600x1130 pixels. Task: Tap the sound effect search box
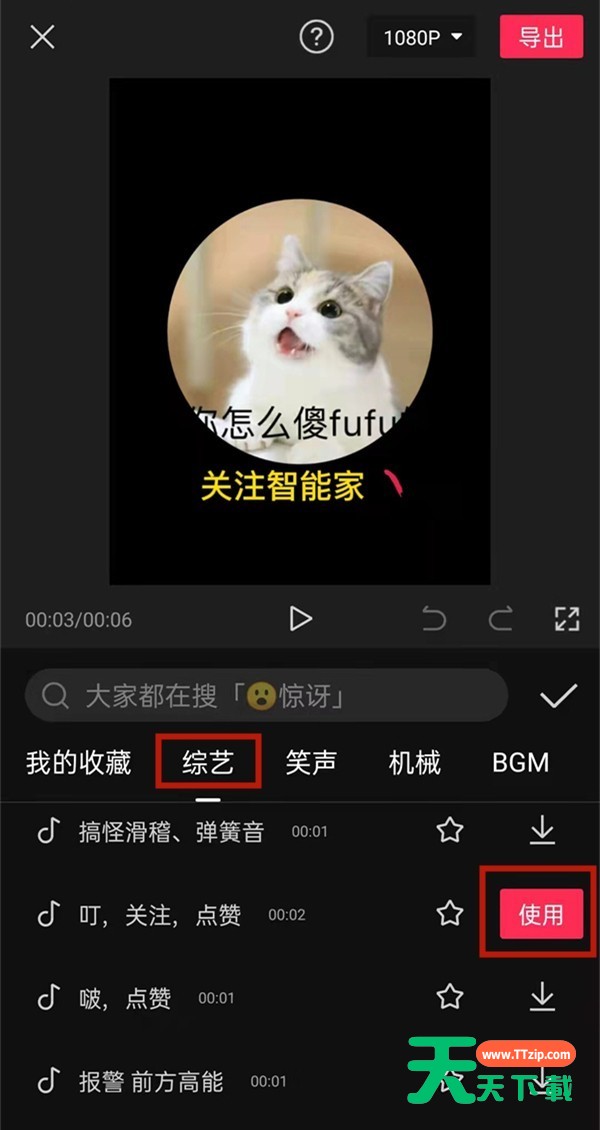point(266,696)
